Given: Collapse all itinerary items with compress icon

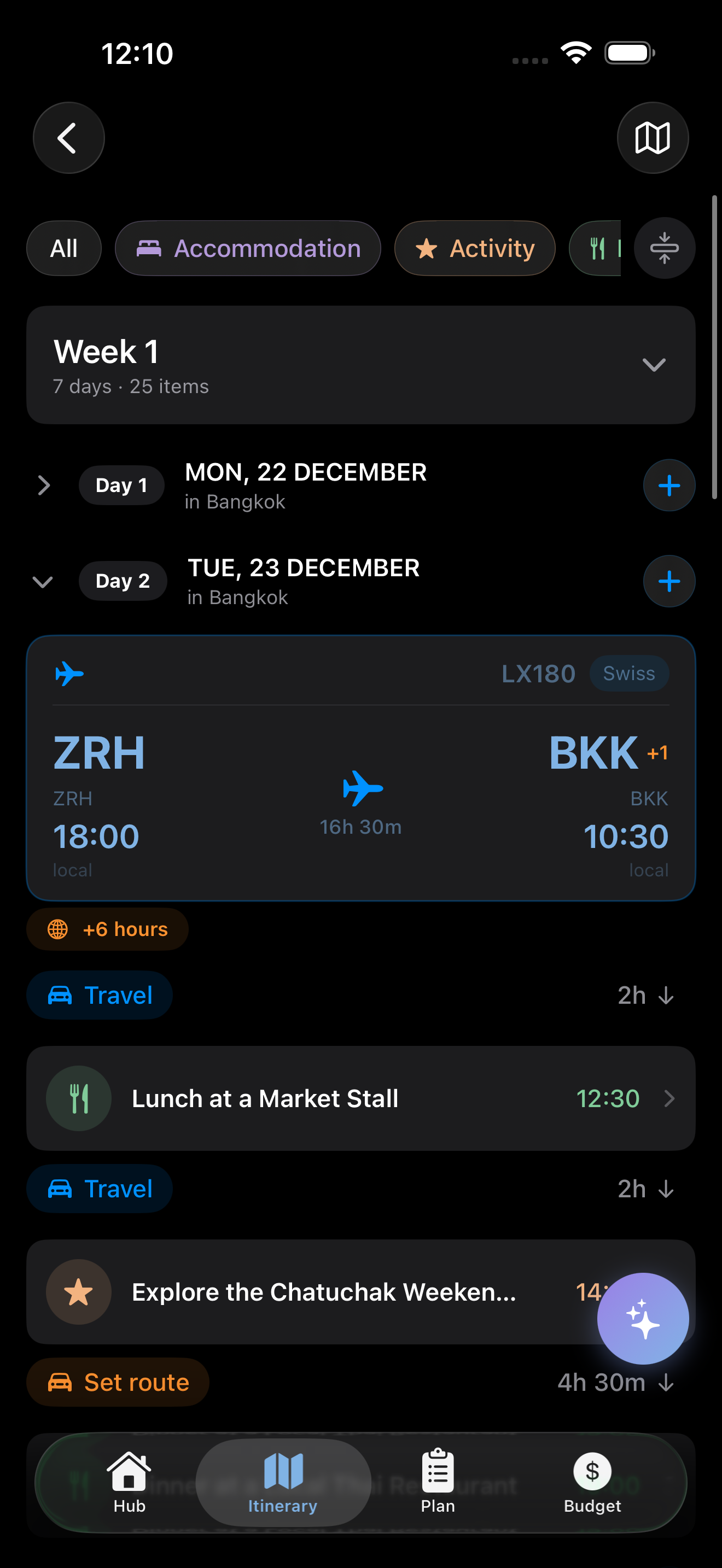Looking at the screenshot, I should (x=663, y=248).
